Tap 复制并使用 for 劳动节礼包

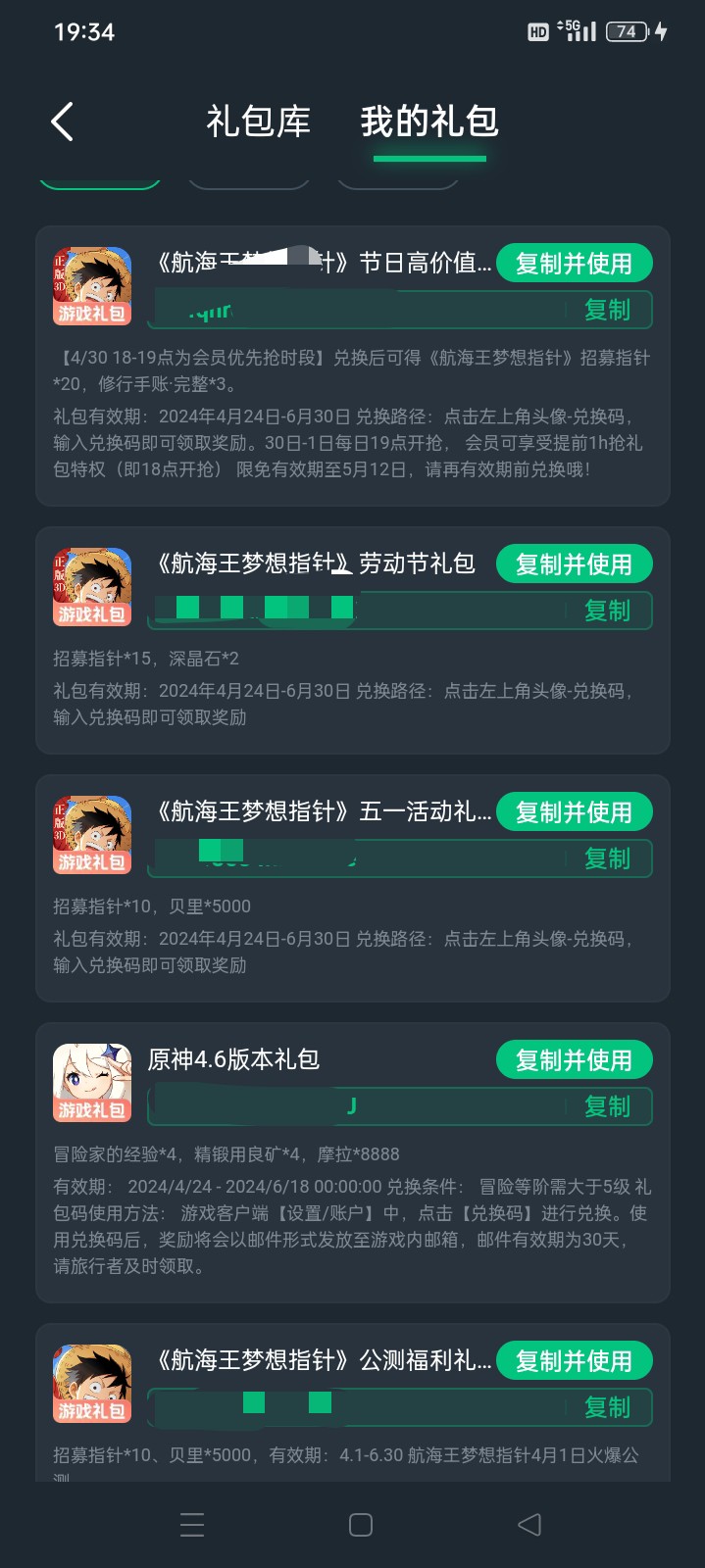click(x=574, y=564)
